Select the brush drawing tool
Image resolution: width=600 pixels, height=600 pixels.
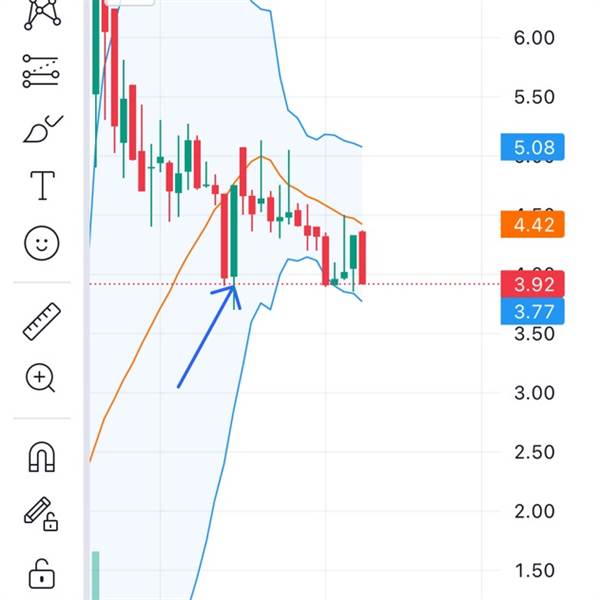[41, 129]
